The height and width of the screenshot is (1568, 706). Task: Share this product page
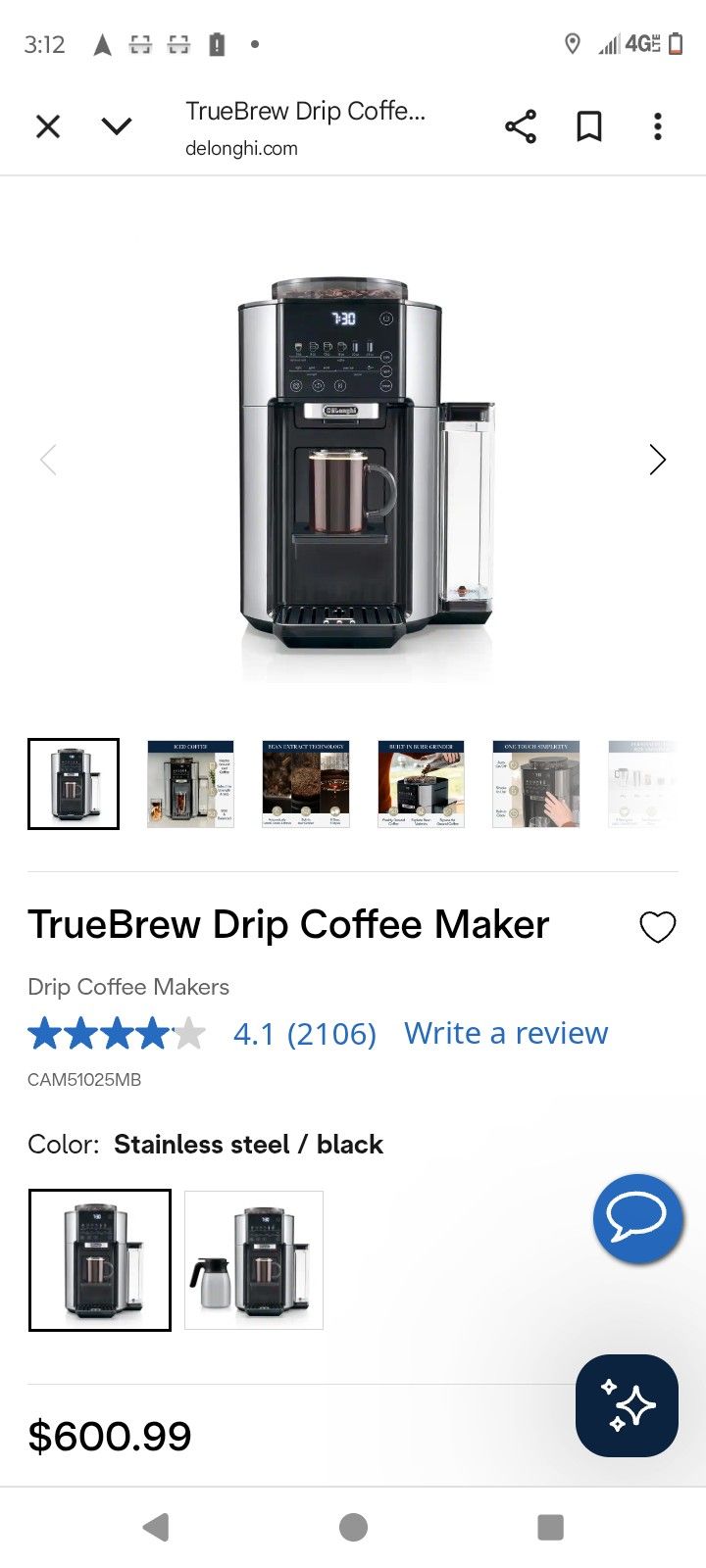520,126
